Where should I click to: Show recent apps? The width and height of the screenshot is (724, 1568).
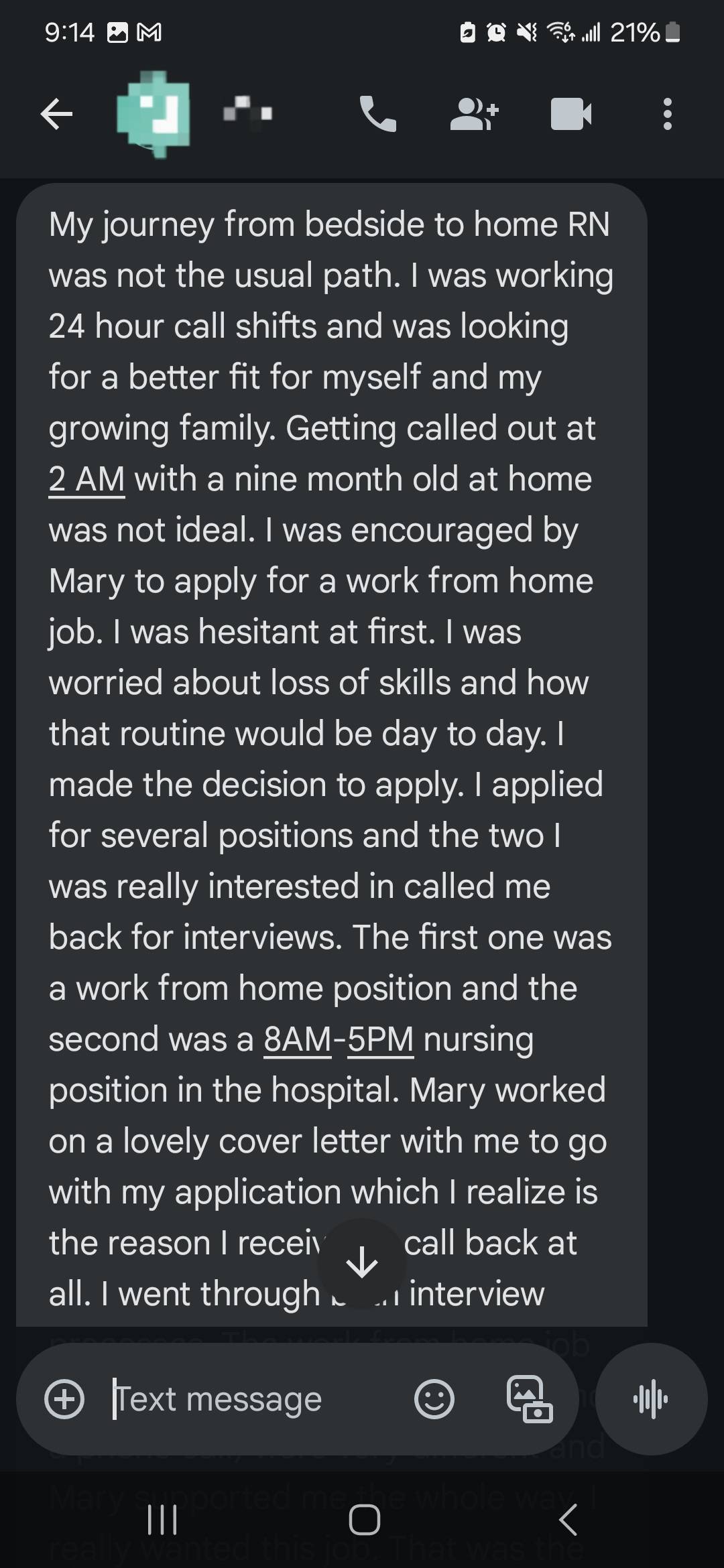(162, 1520)
